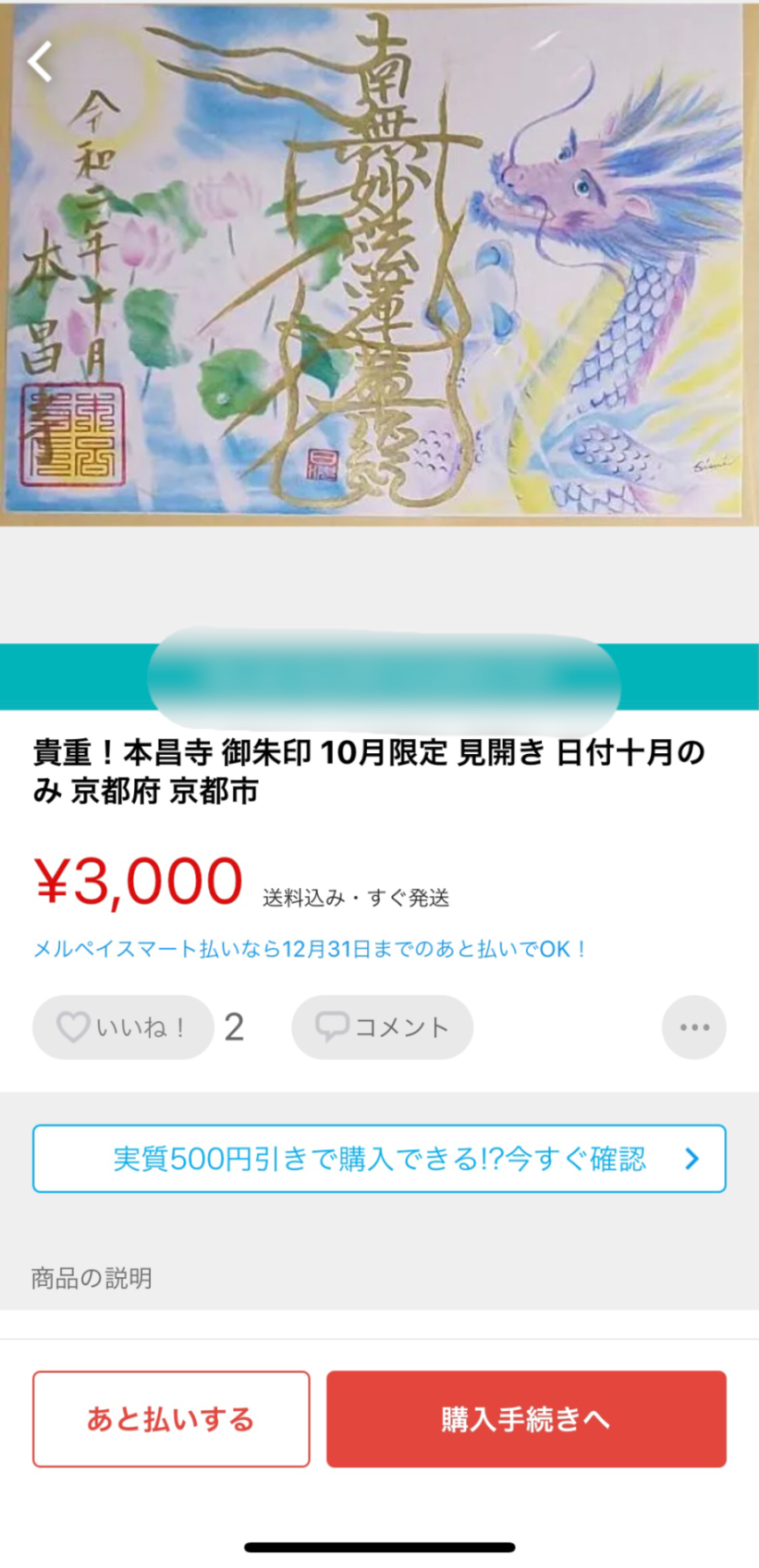Proceed with 購入手続きへ

pyautogui.click(x=525, y=1418)
